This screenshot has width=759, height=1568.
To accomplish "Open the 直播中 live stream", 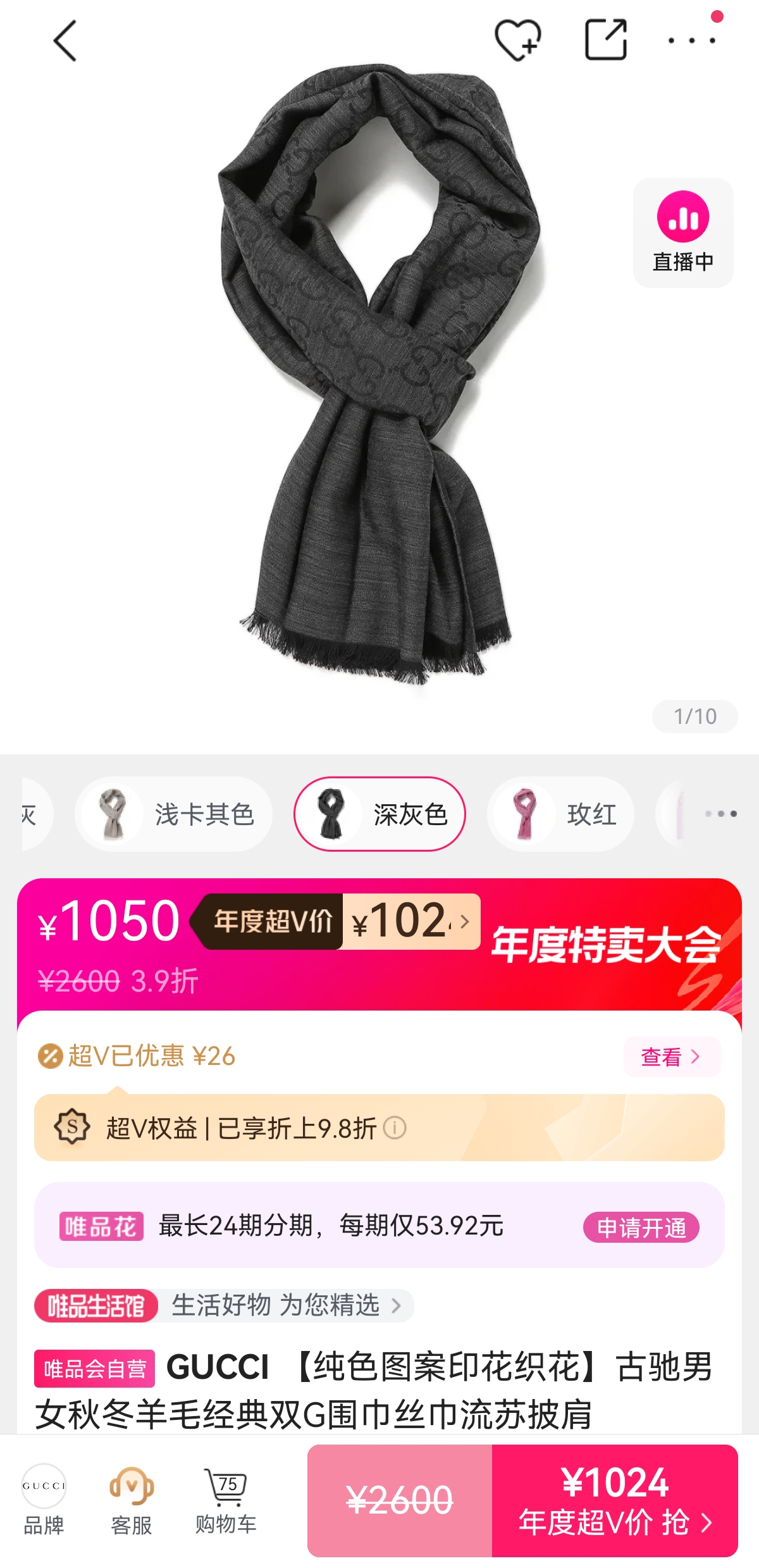I will 683,232.
